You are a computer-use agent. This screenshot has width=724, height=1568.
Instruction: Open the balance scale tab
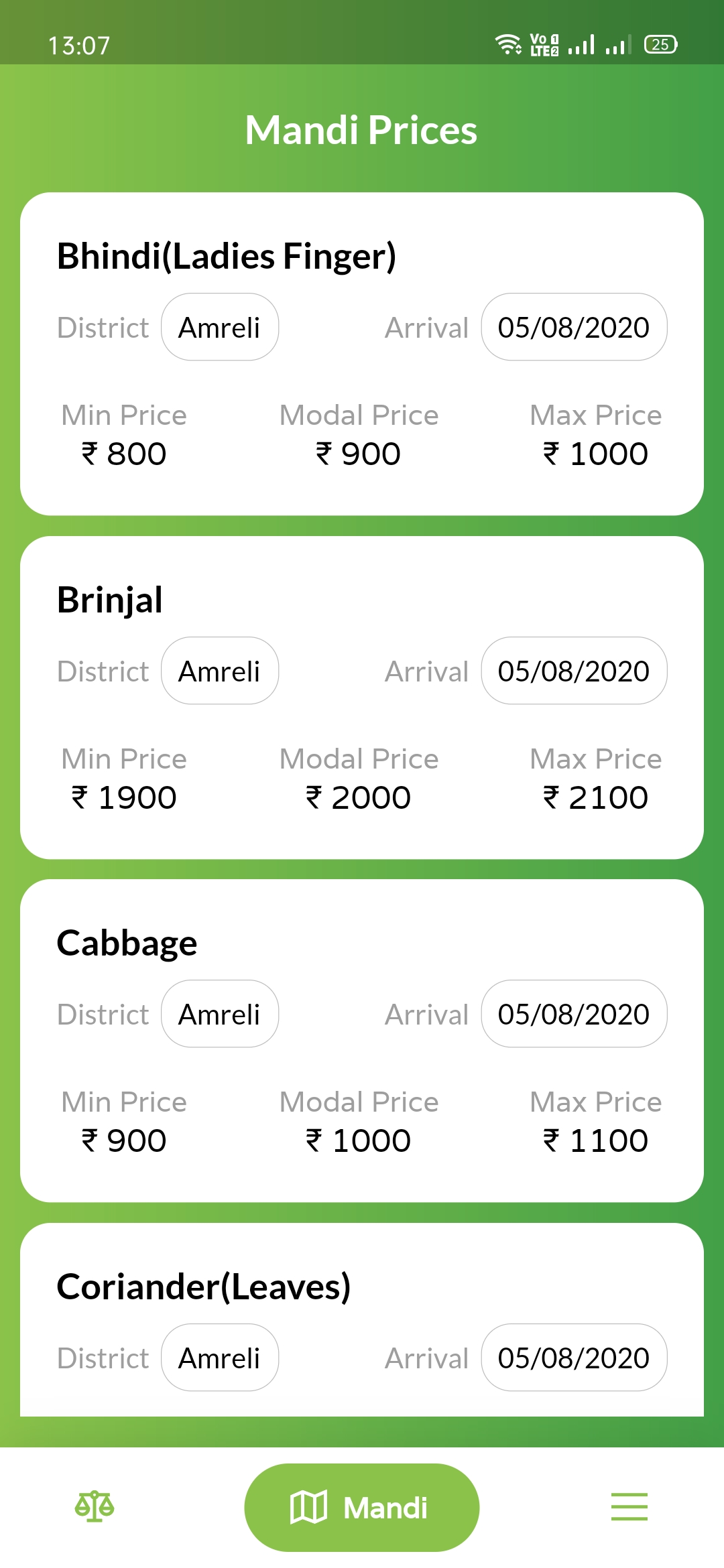95,1506
